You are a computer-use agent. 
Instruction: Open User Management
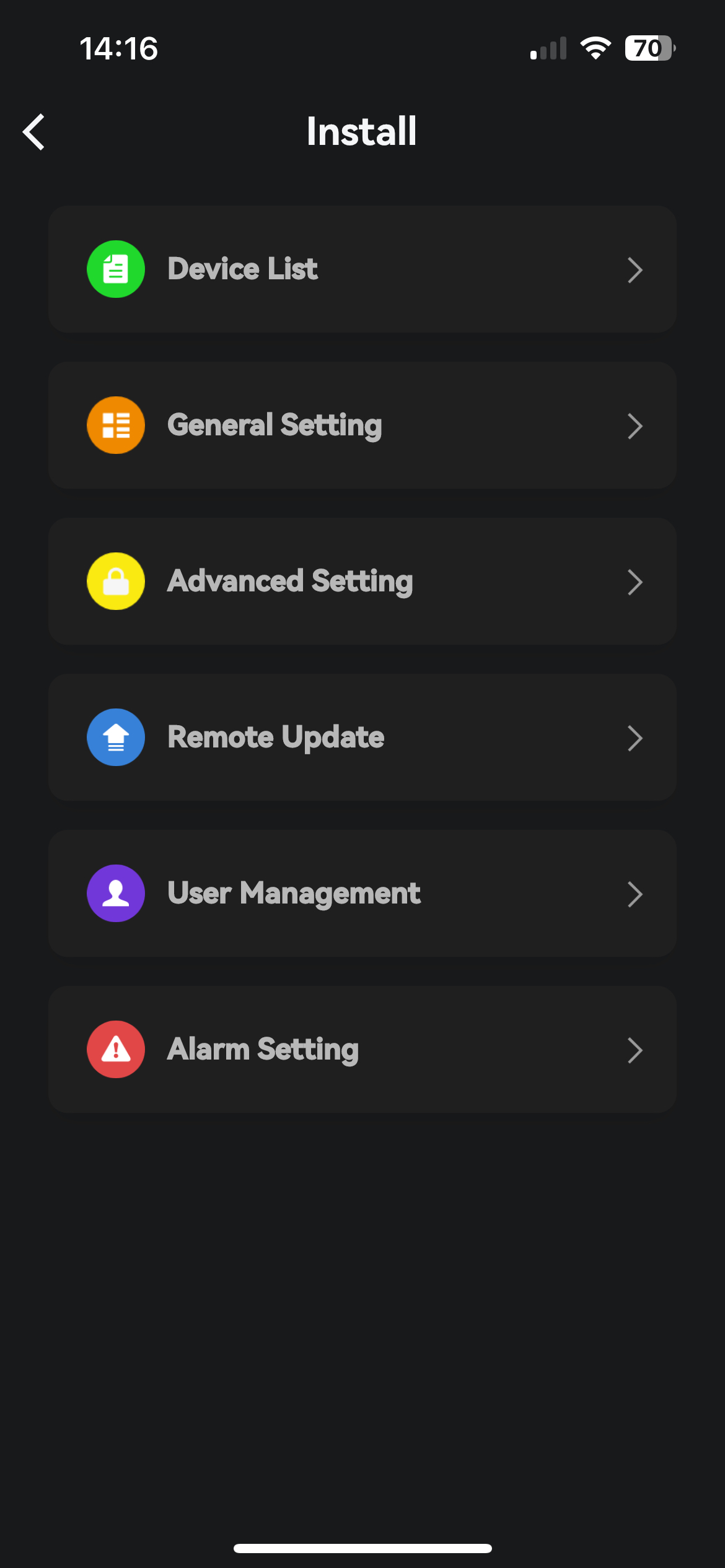pyautogui.click(x=362, y=894)
